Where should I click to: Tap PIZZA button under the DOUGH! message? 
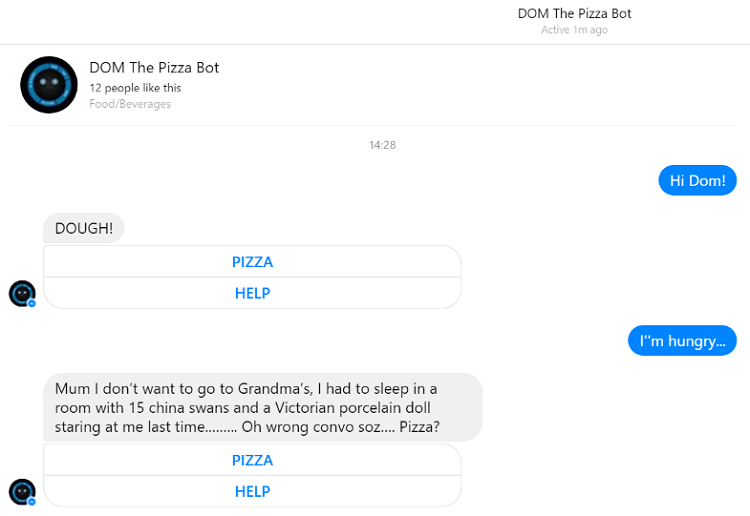(252, 262)
